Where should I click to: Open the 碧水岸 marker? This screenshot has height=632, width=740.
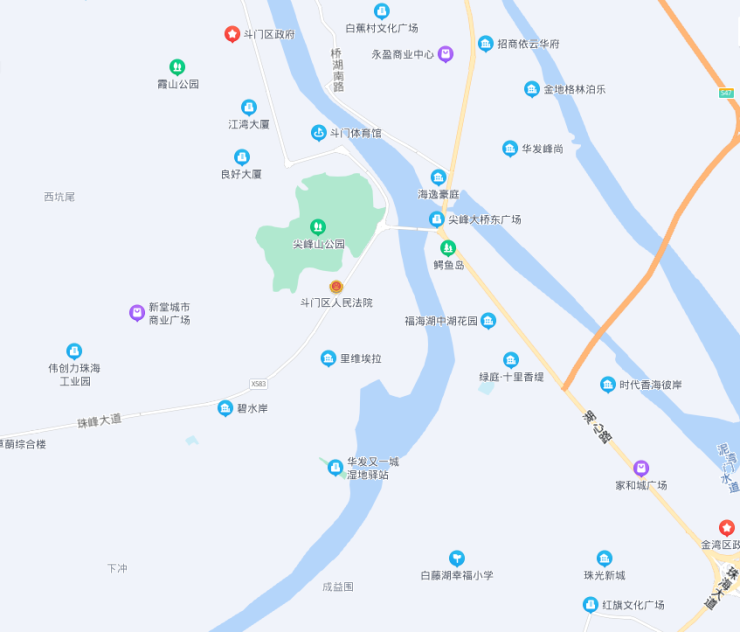click(225, 408)
